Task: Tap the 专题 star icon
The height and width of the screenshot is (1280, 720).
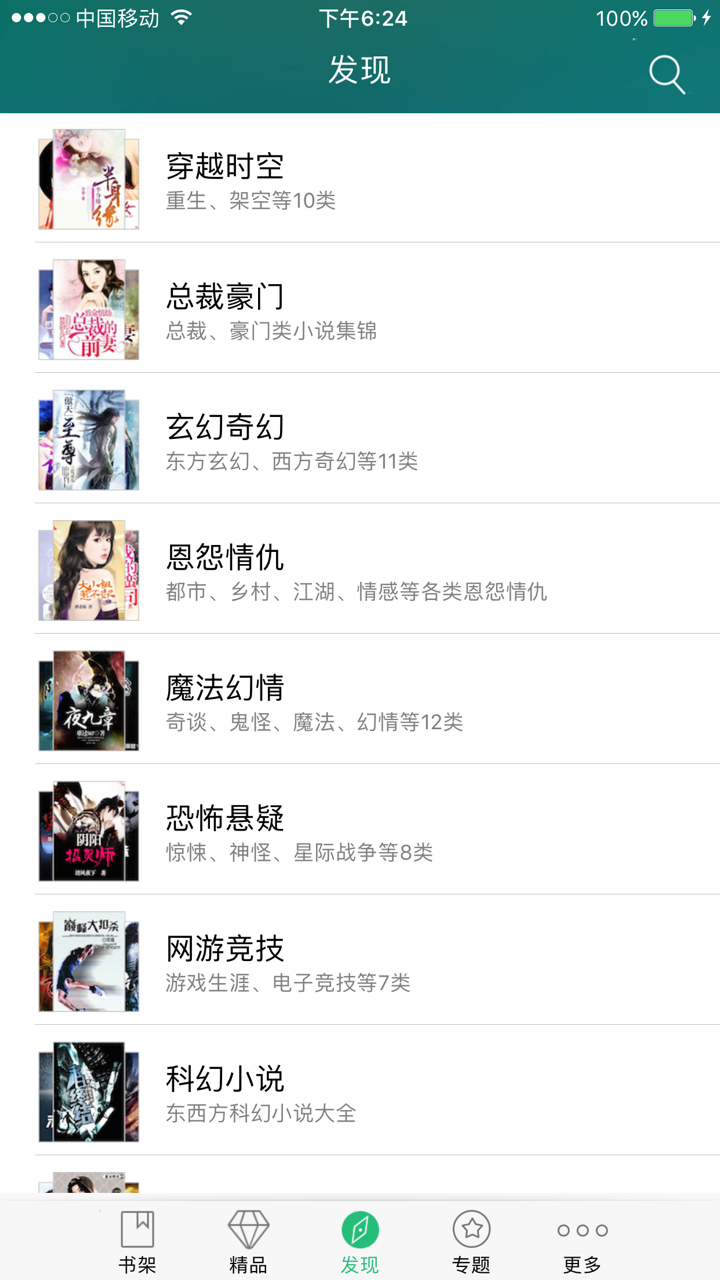Action: point(470,1227)
